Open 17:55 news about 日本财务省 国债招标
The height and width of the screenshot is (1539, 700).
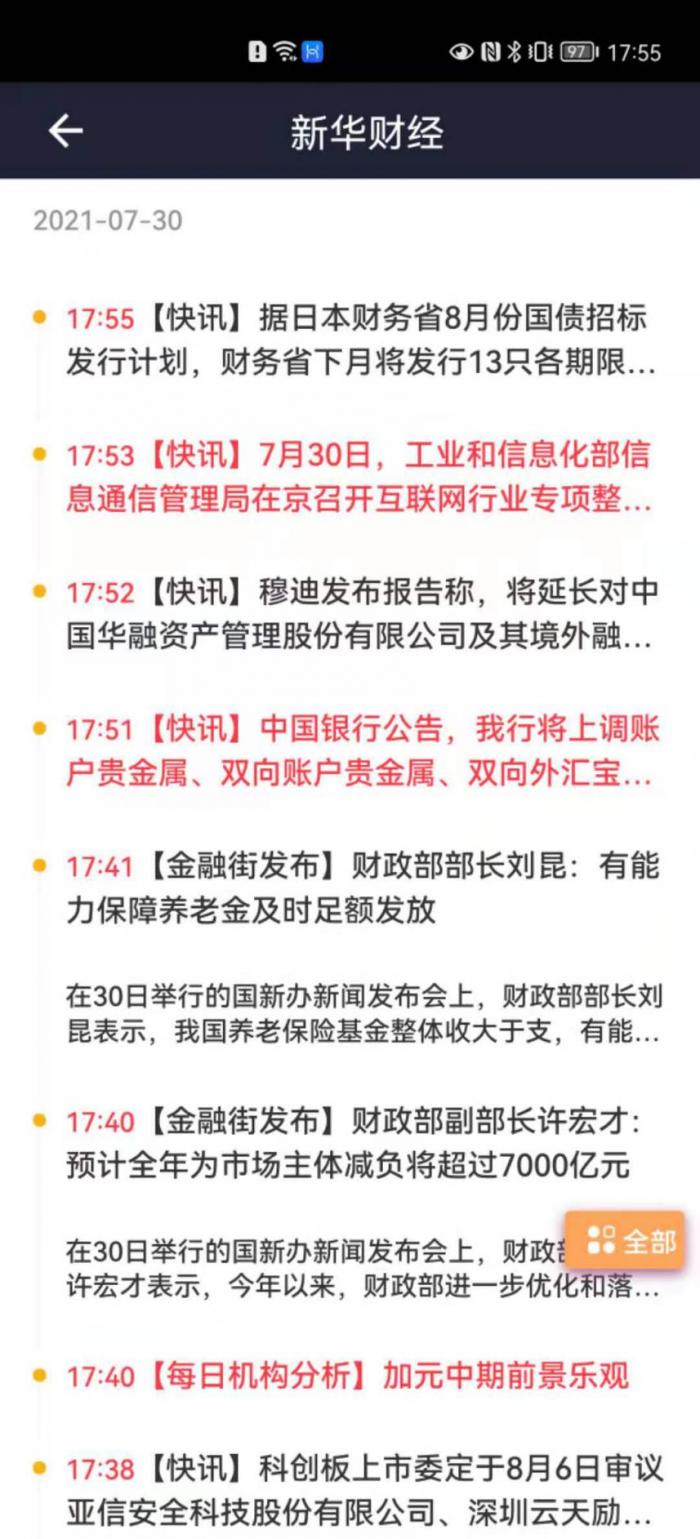pos(360,341)
